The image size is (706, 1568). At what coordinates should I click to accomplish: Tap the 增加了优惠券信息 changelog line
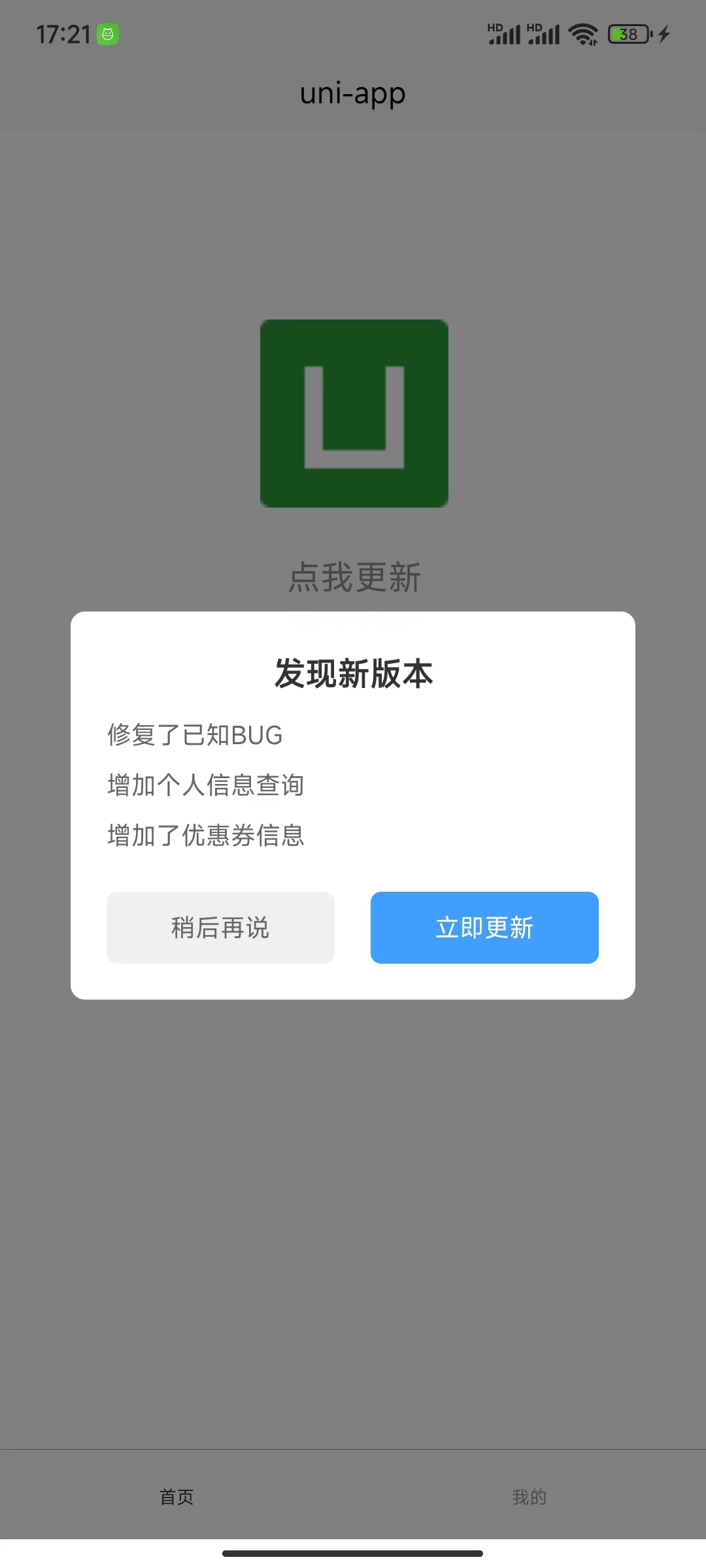coord(205,836)
